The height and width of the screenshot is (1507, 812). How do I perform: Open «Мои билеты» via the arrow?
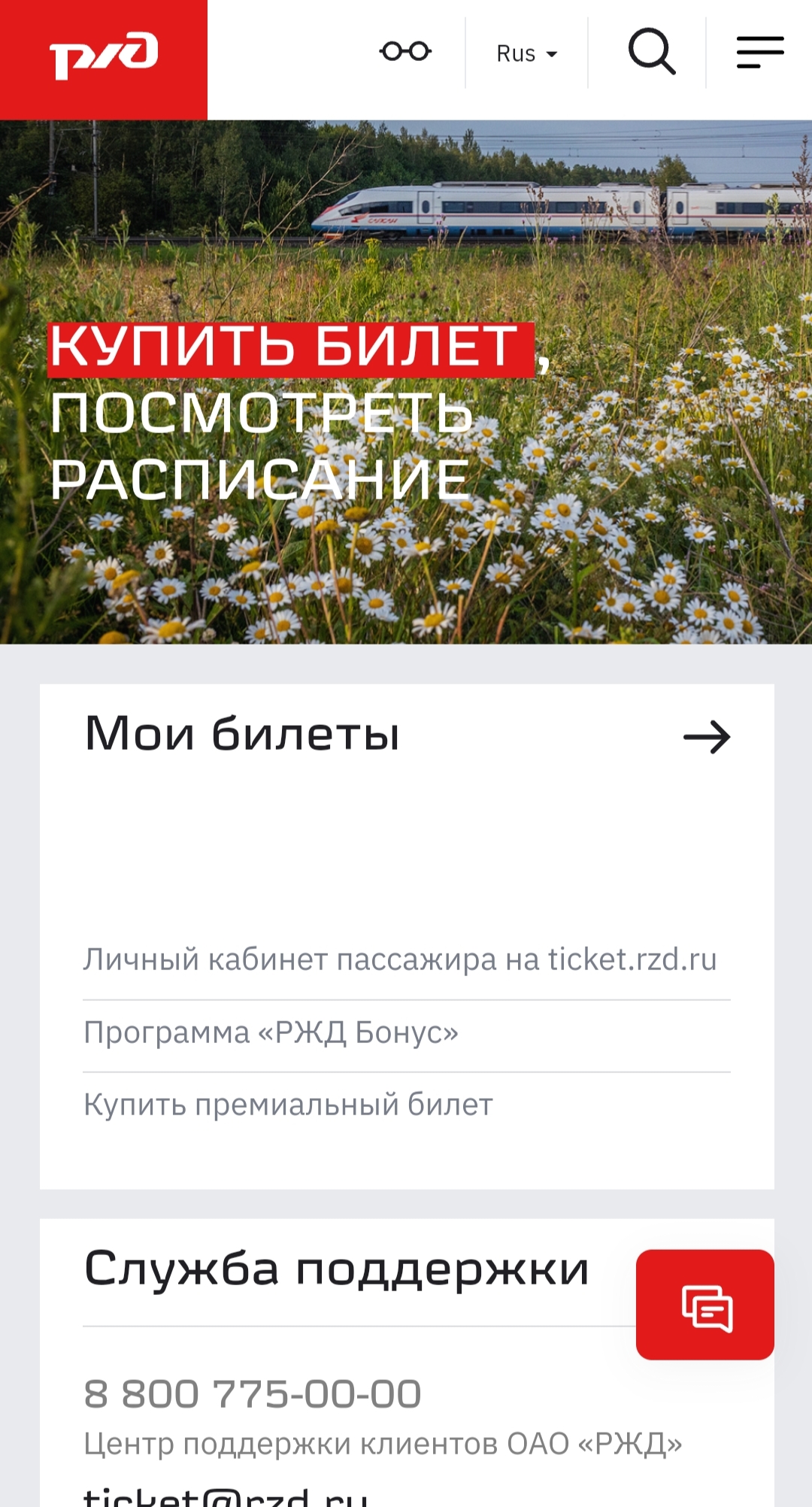point(706,737)
